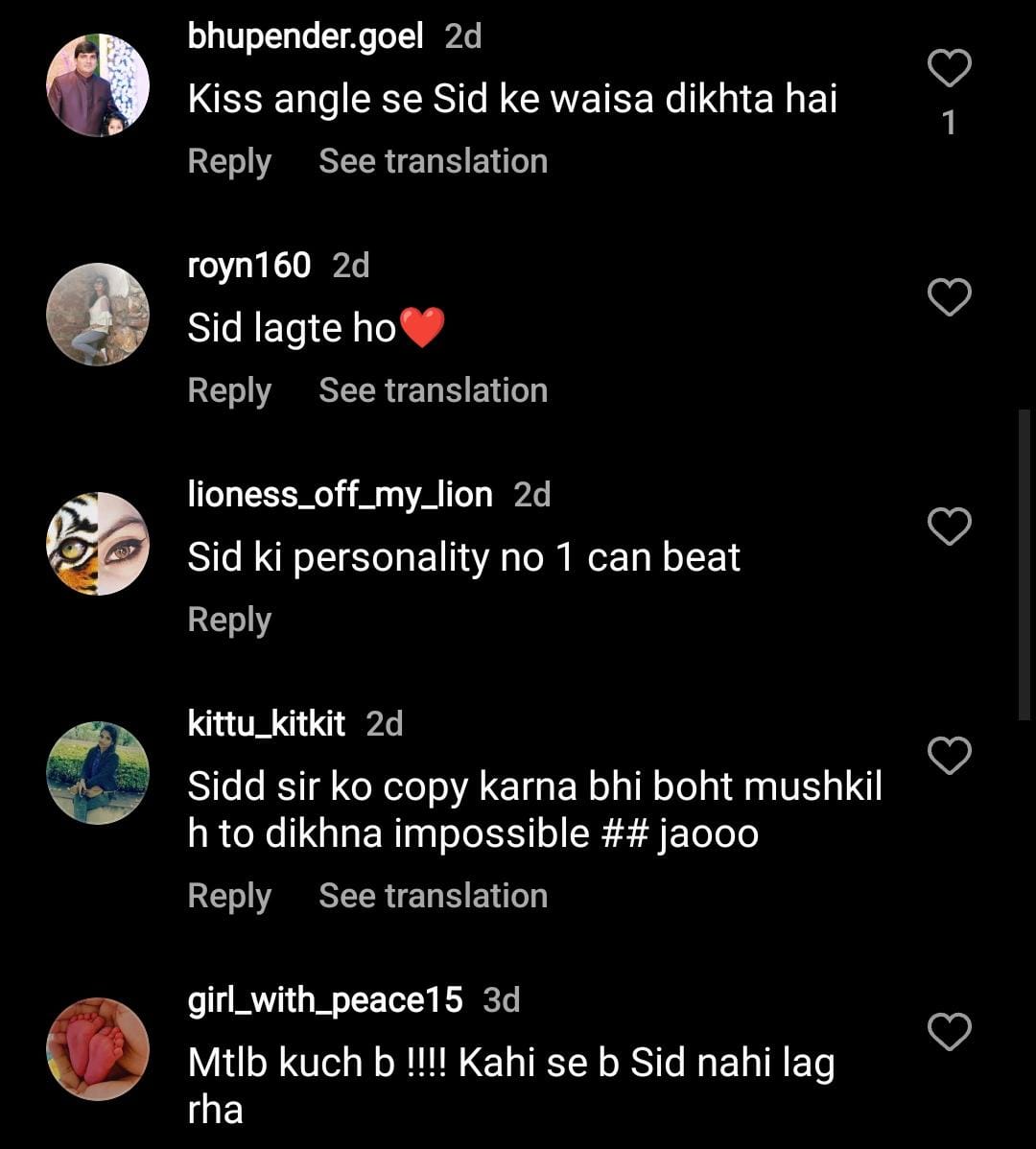Reply to bhupender.goel's comment
The image size is (1036, 1149).
229,161
